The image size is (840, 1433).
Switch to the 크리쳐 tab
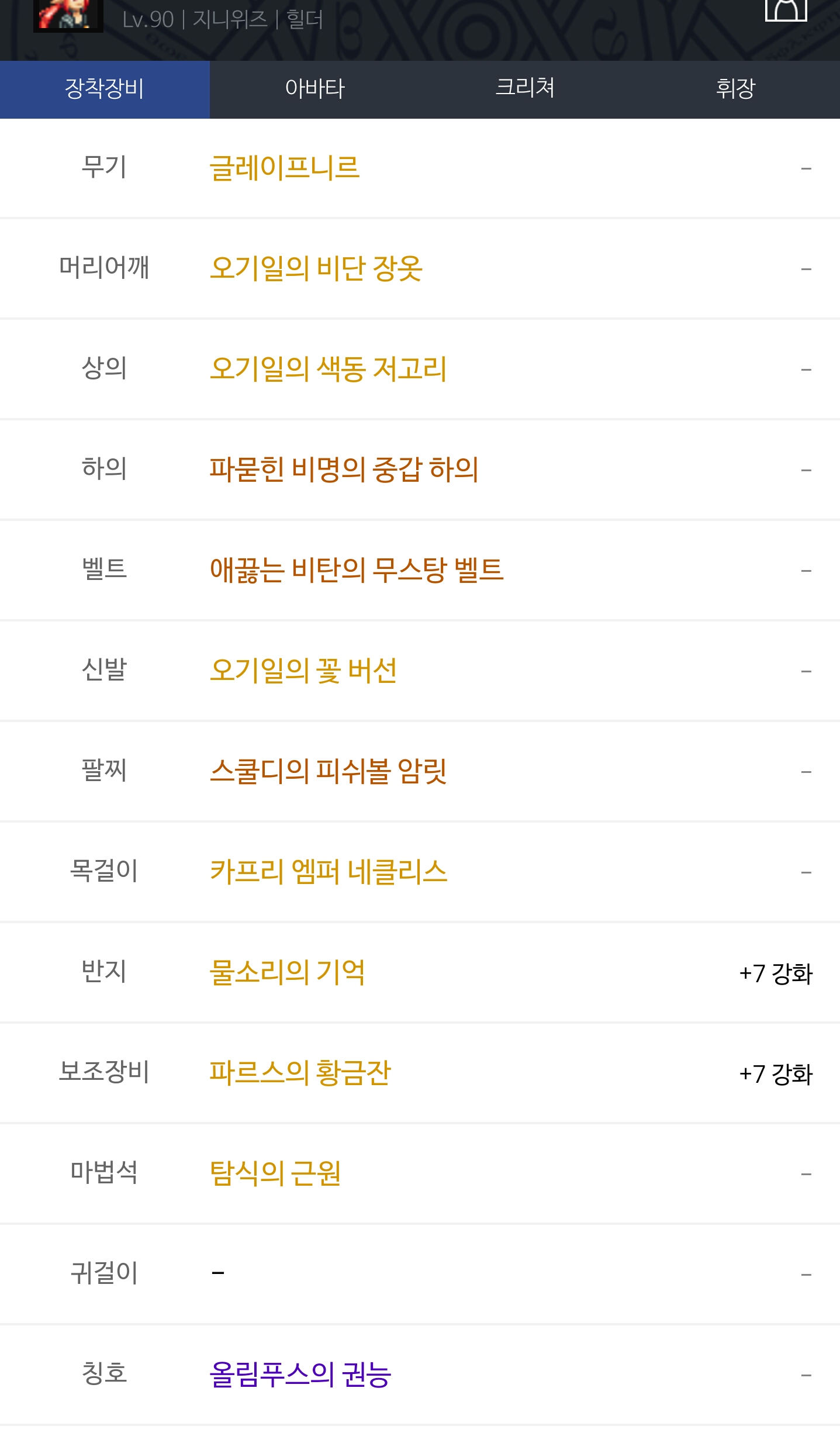(x=524, y=89)
